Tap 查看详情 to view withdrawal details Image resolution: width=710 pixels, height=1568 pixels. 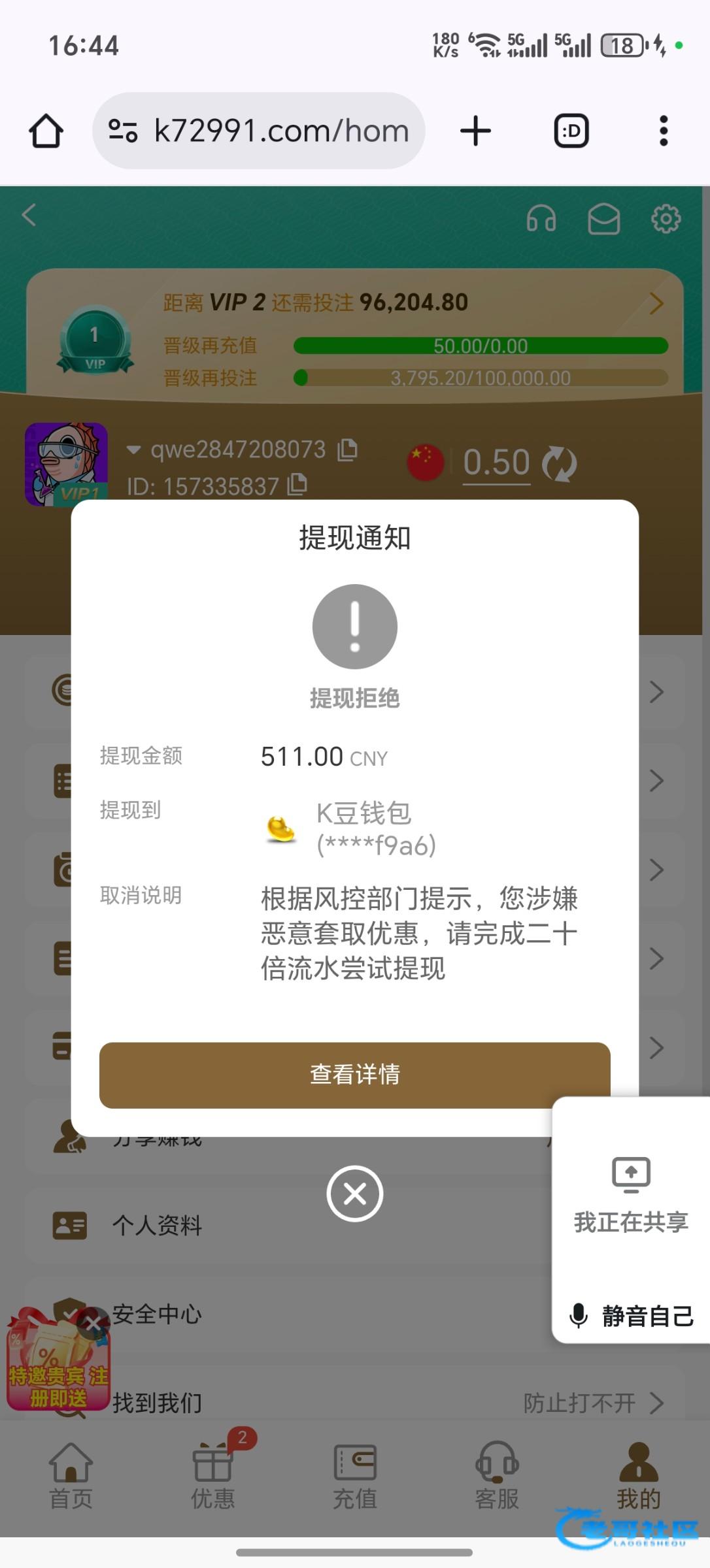click(354, 1075)
